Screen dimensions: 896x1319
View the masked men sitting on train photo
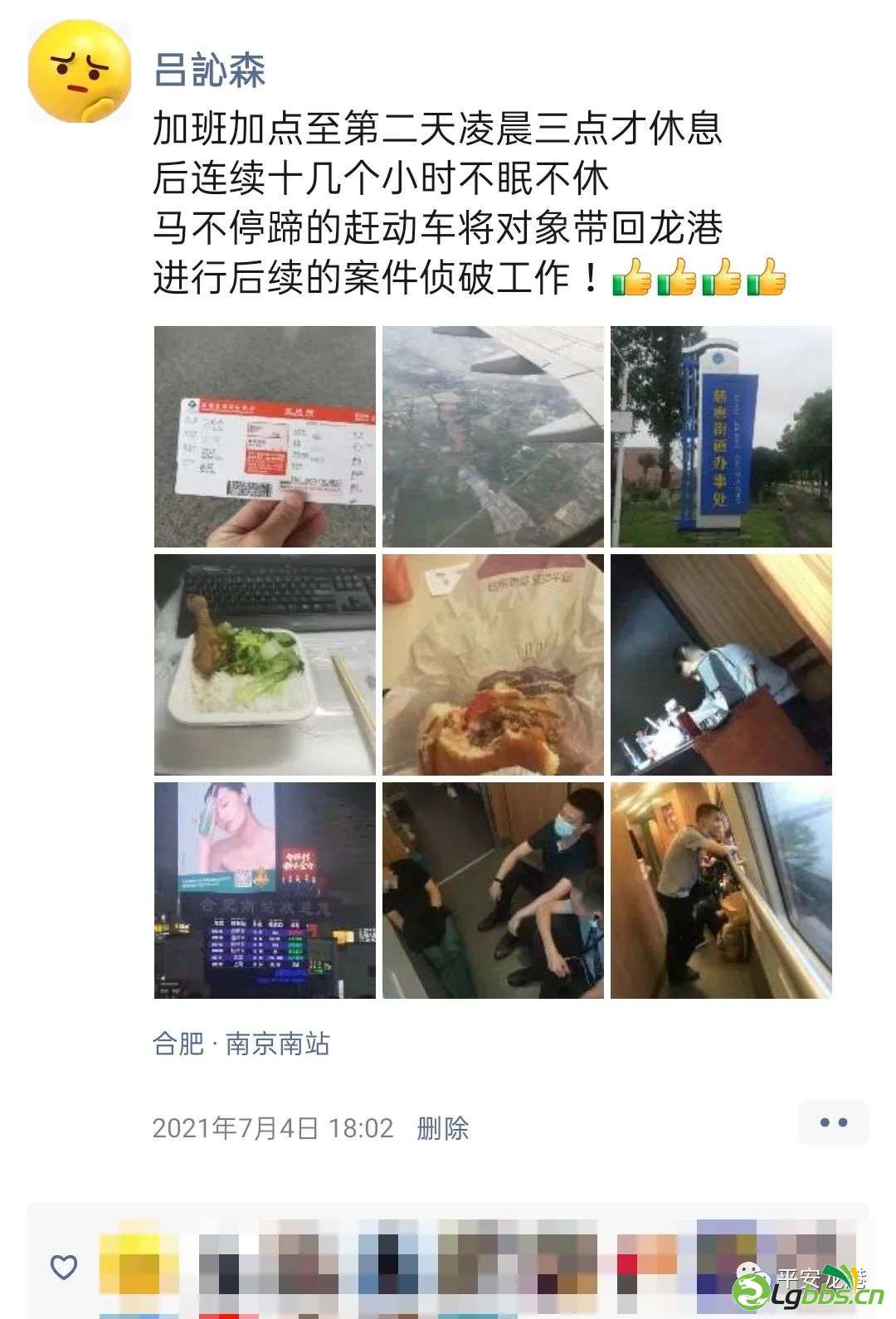click(493, 890)
